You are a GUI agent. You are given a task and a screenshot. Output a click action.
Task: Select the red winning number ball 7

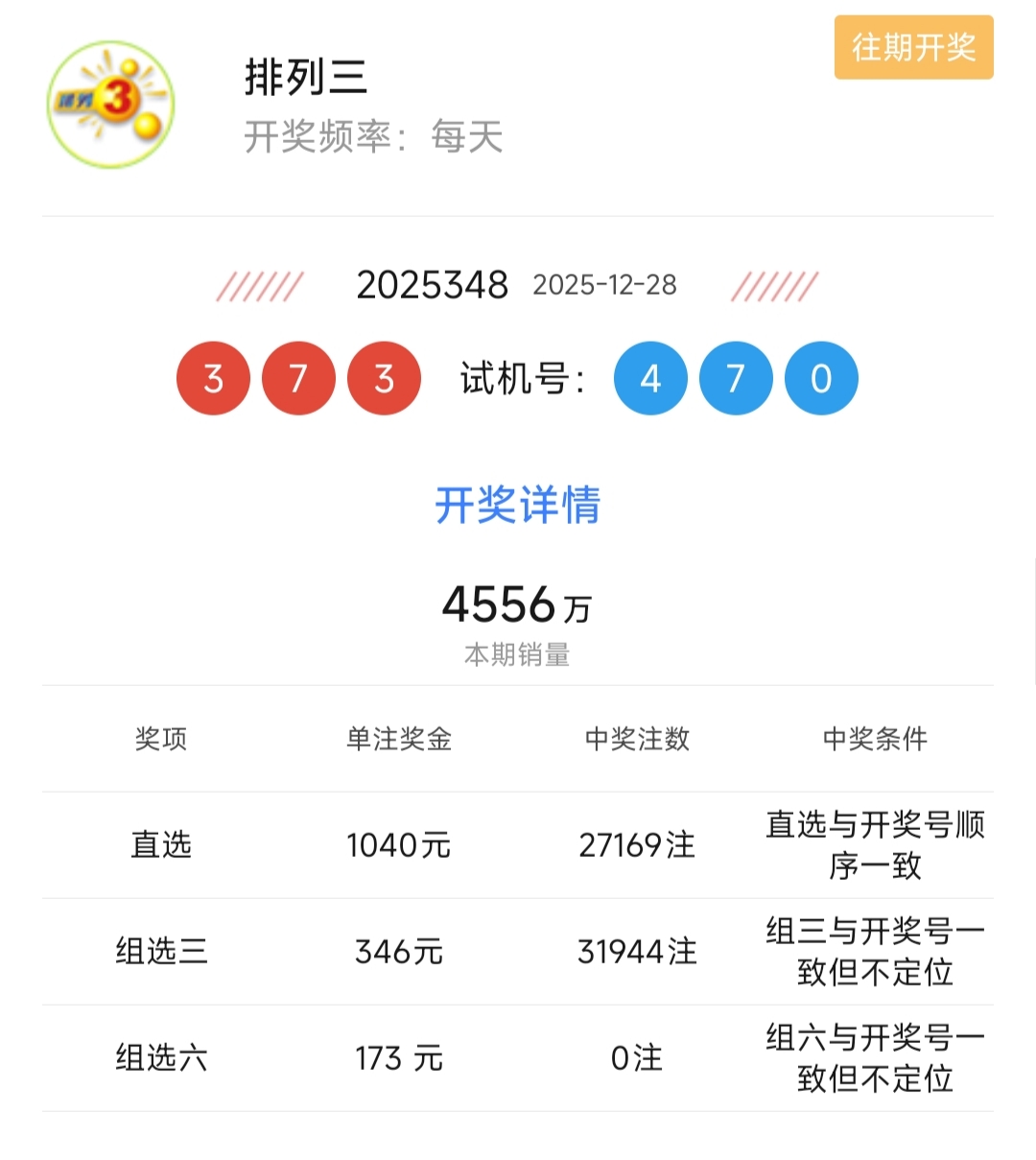pos(298,378)
